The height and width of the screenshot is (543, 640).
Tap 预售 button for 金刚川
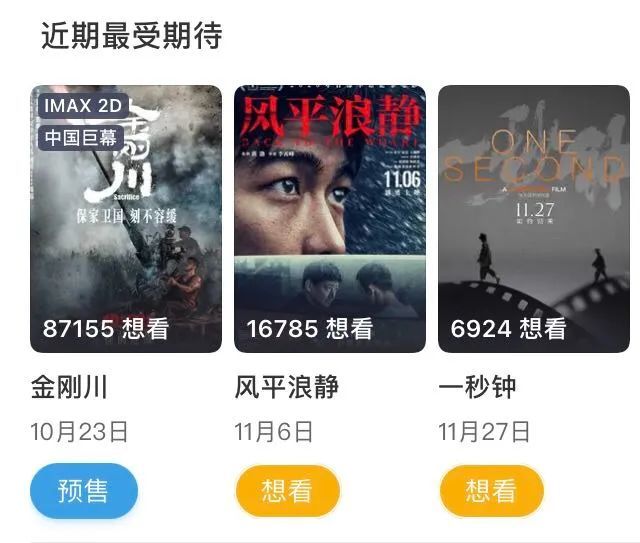[x=84, y=491]
